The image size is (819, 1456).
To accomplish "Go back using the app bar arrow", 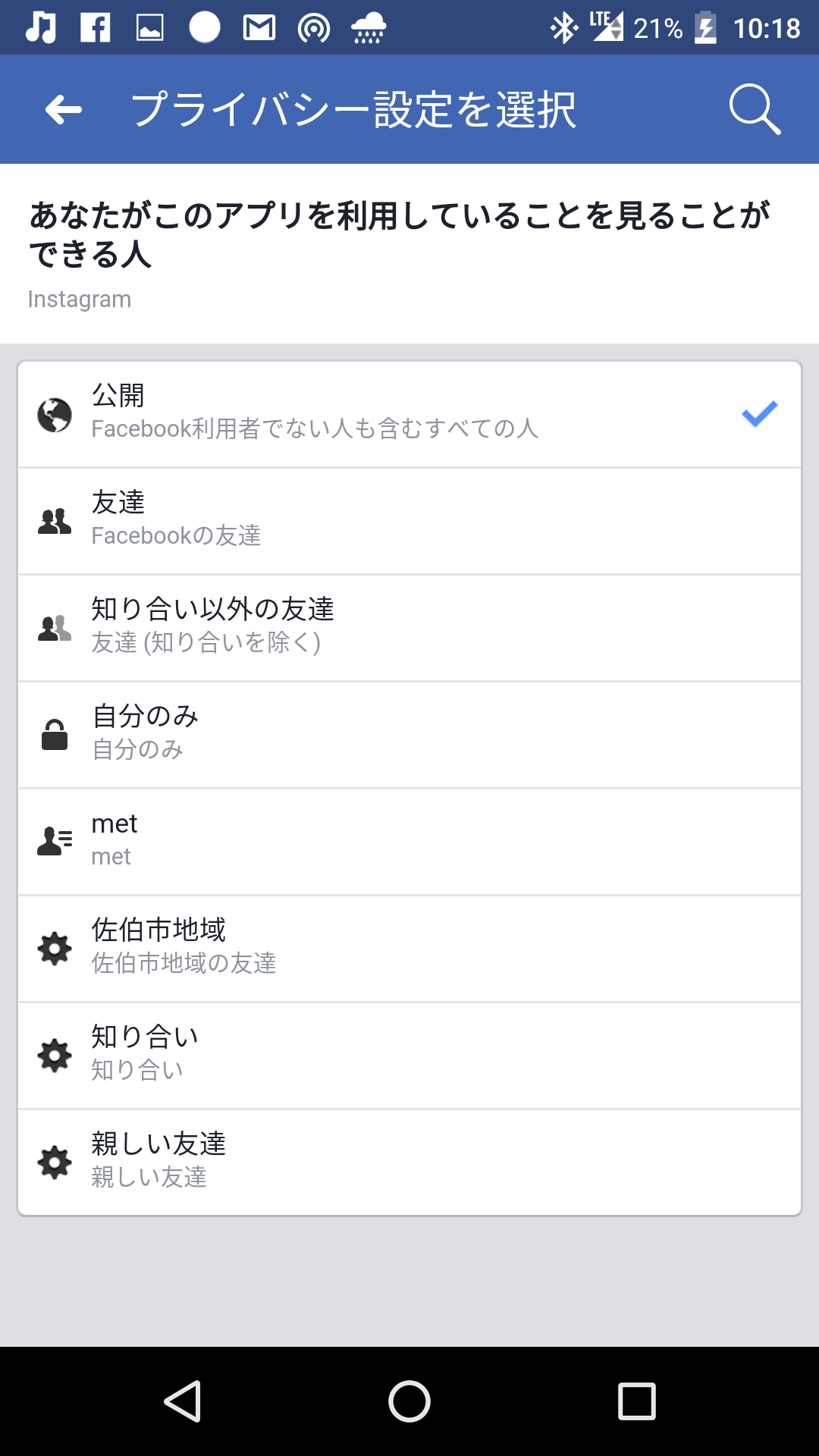I will pos(64,110).
